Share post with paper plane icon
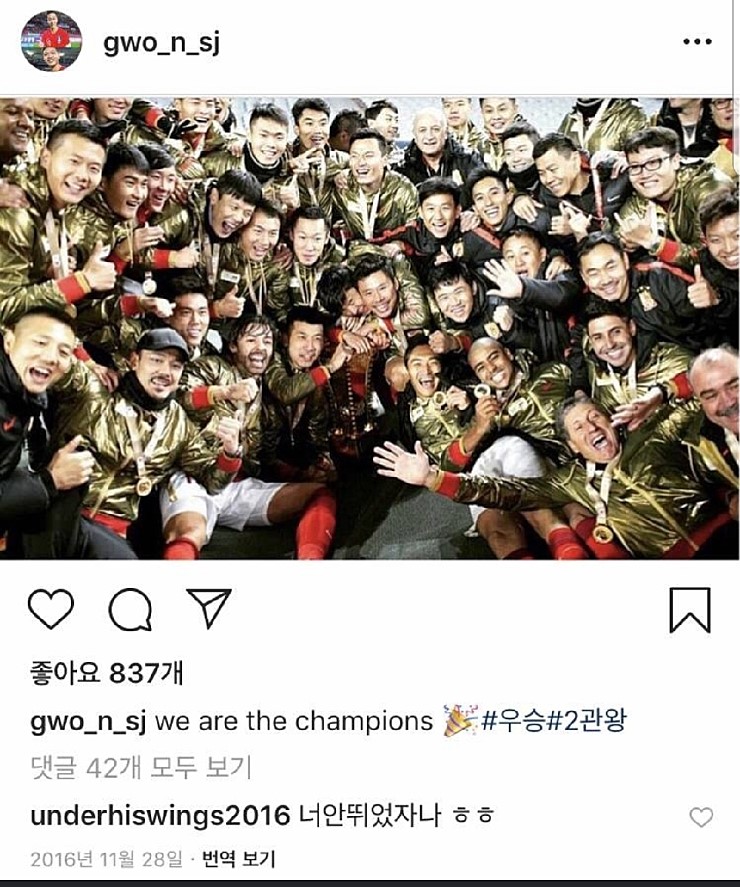The width and height of the screenshot is (740, 887). pyautogui.click(x=209, y=608)
